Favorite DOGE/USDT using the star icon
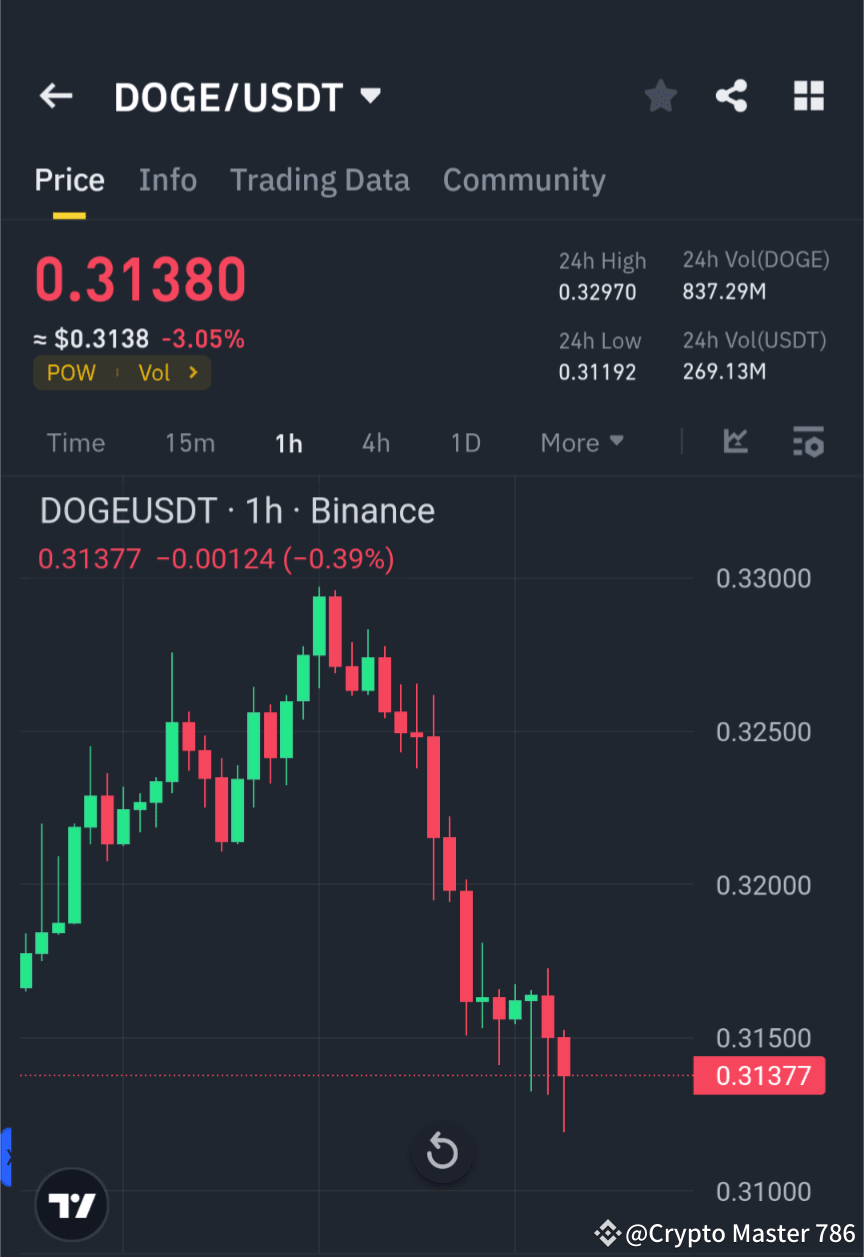The height and width of the screenshot is (1257, 864). click(x=660, y=95)
